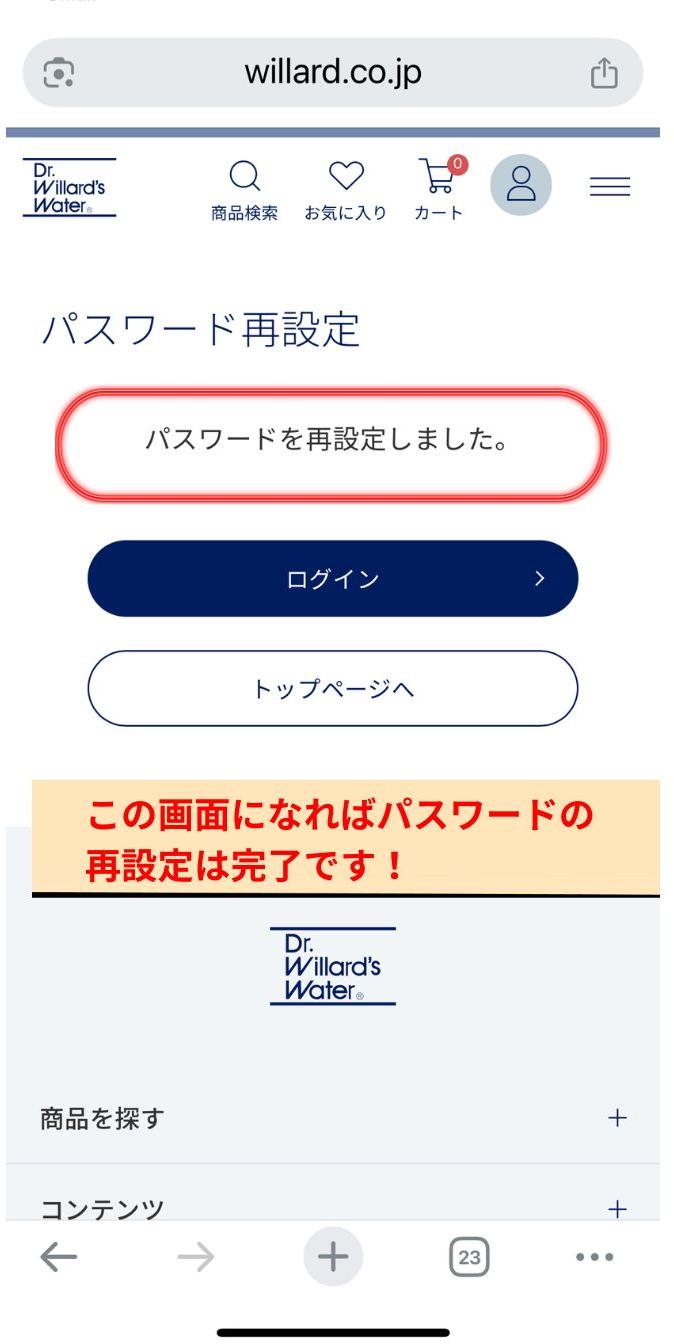This screenshot has height=1344, width=674.
Task: Open the favorites heart icon
Action: point(345,188)
